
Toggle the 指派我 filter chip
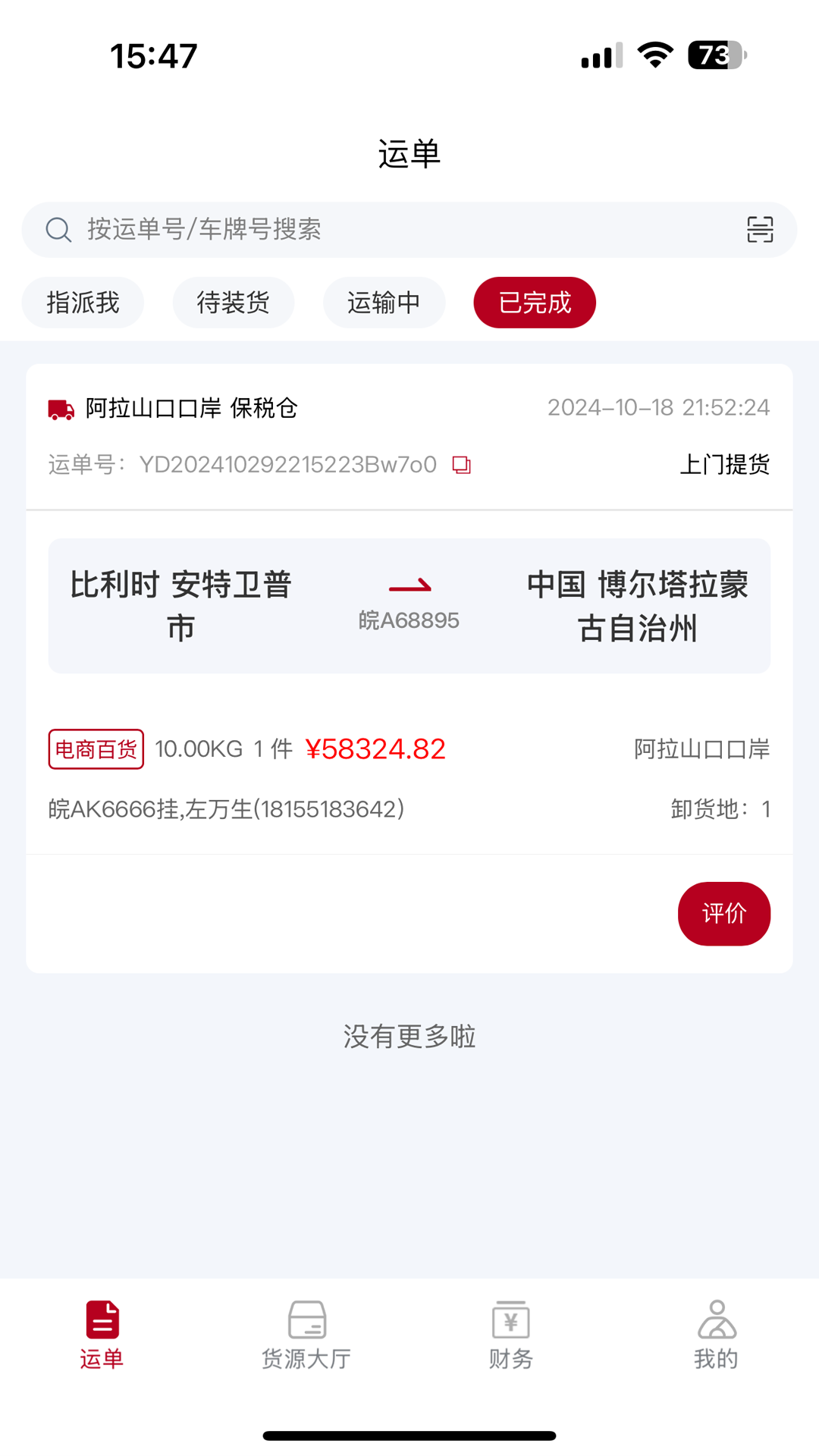pos(82,302)
